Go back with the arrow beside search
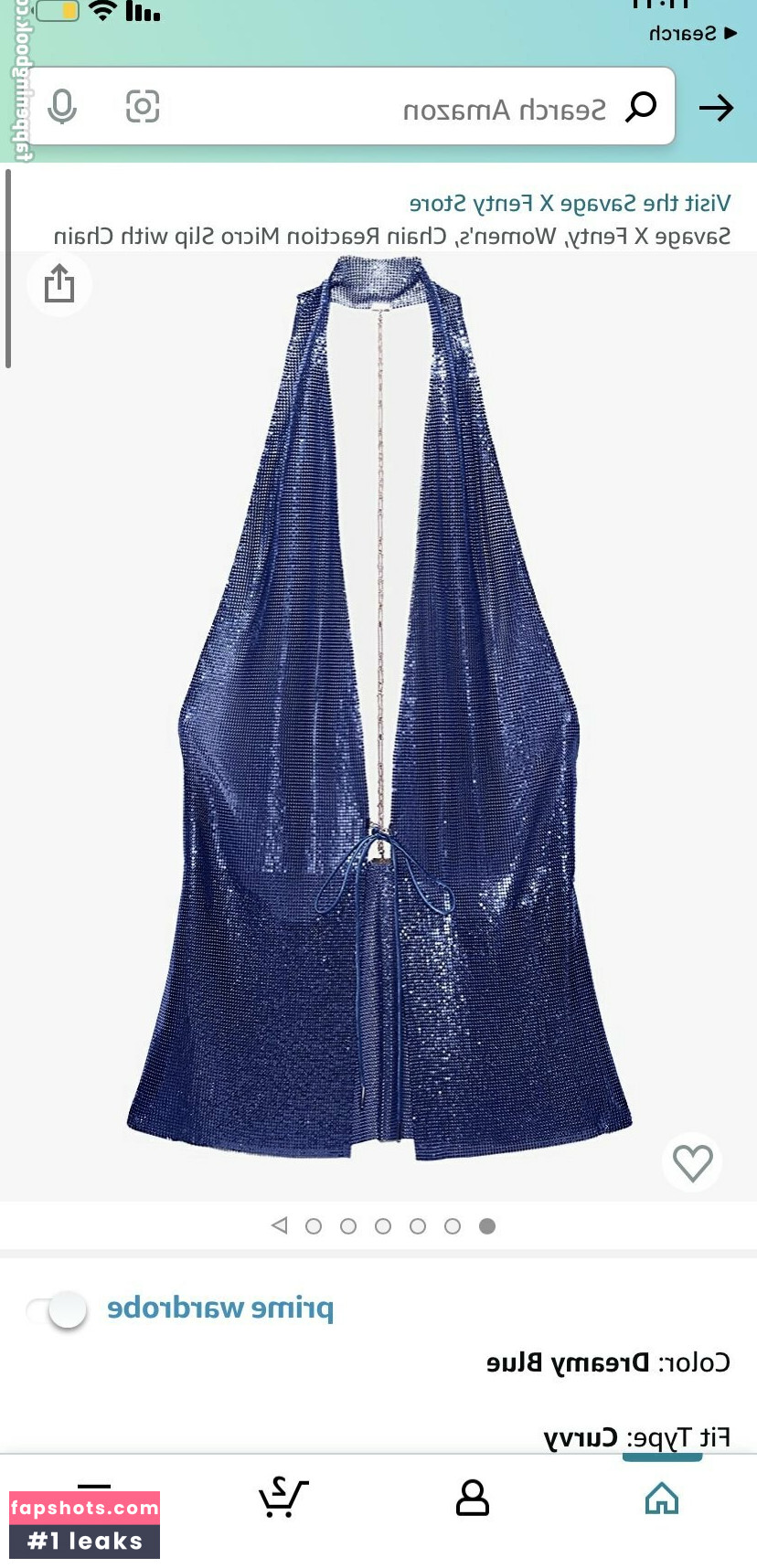The width and height of the screenshot is (757, 1568). [x=716, y=108]
